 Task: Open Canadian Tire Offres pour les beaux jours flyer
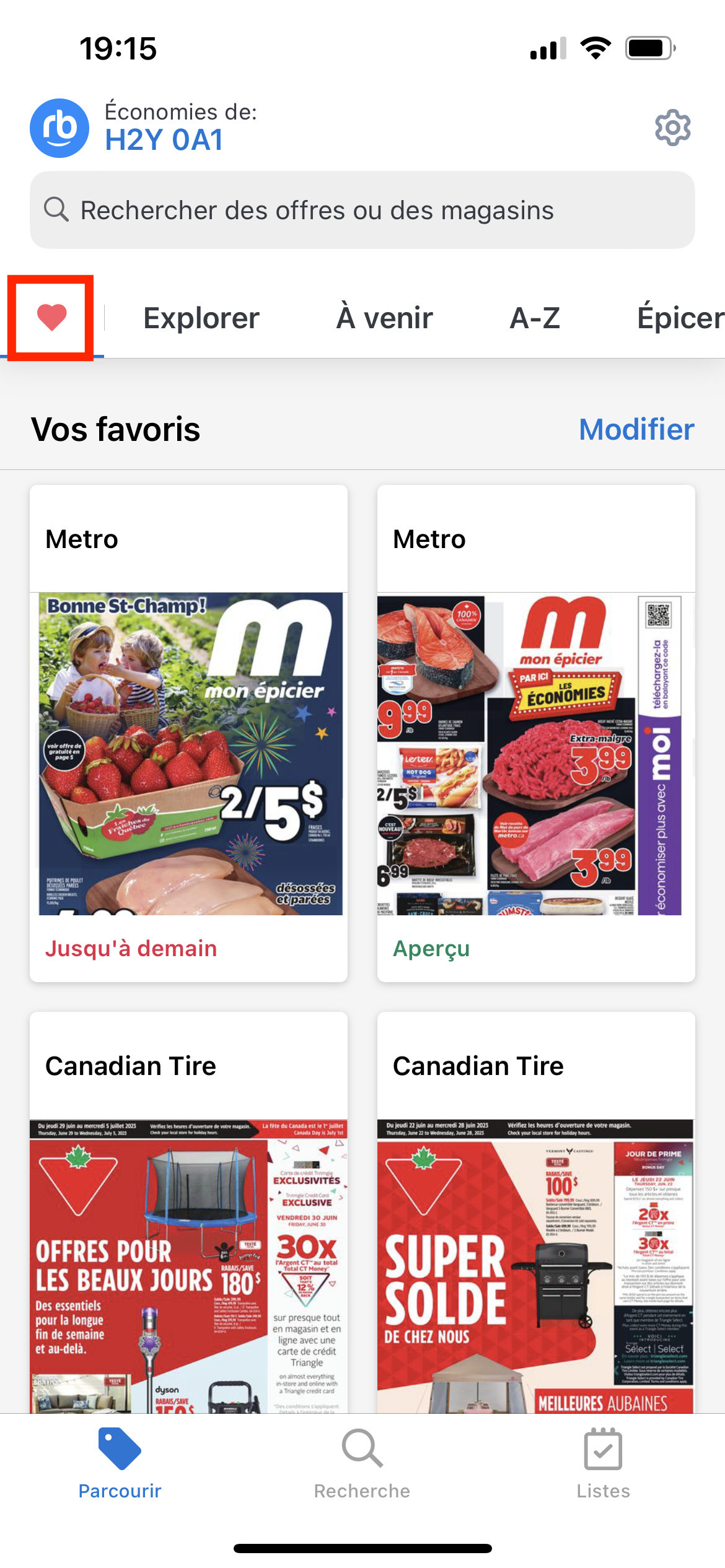[x=188, y=1263]
